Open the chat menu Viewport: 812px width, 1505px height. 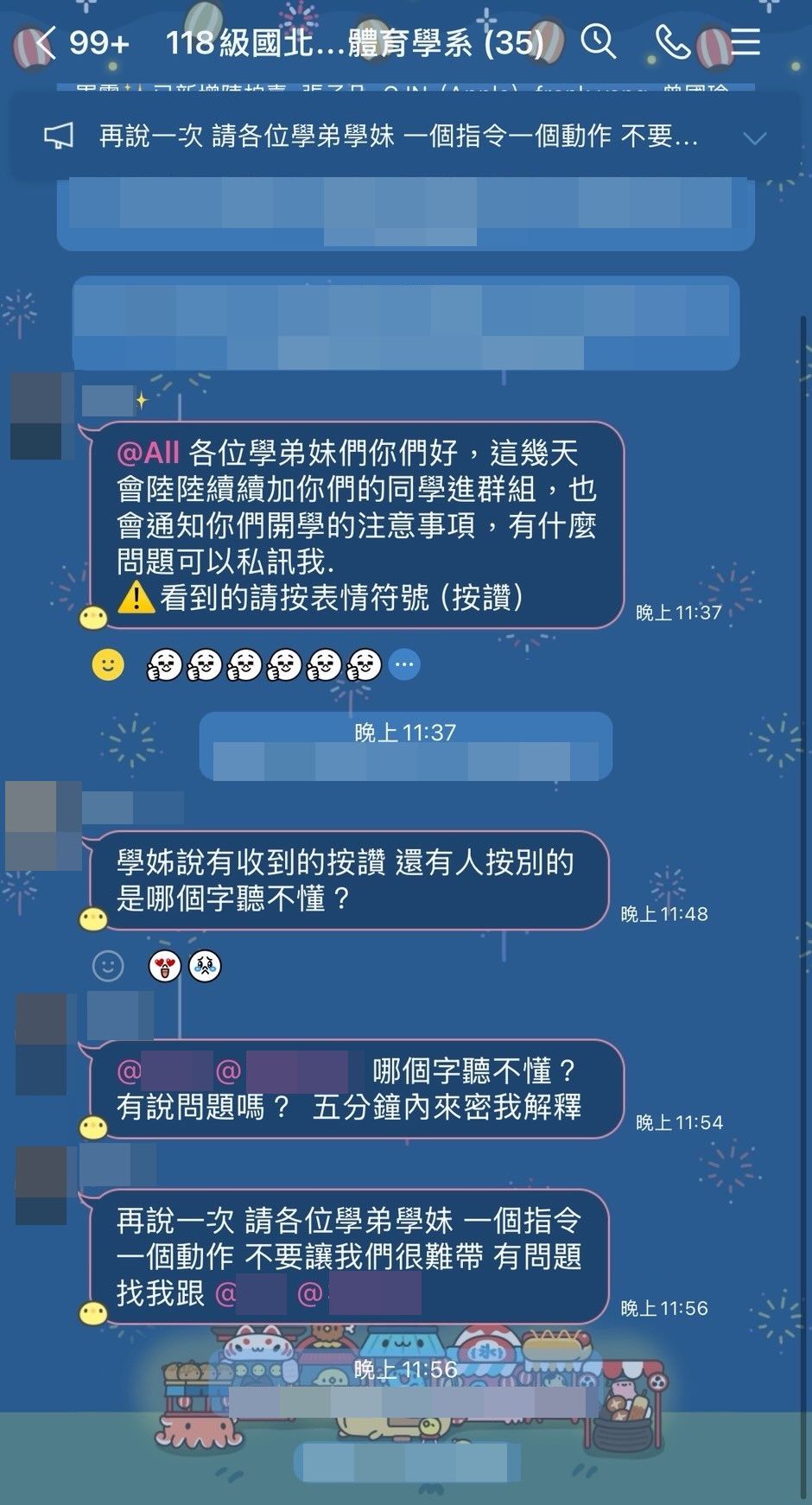(745, 41)
